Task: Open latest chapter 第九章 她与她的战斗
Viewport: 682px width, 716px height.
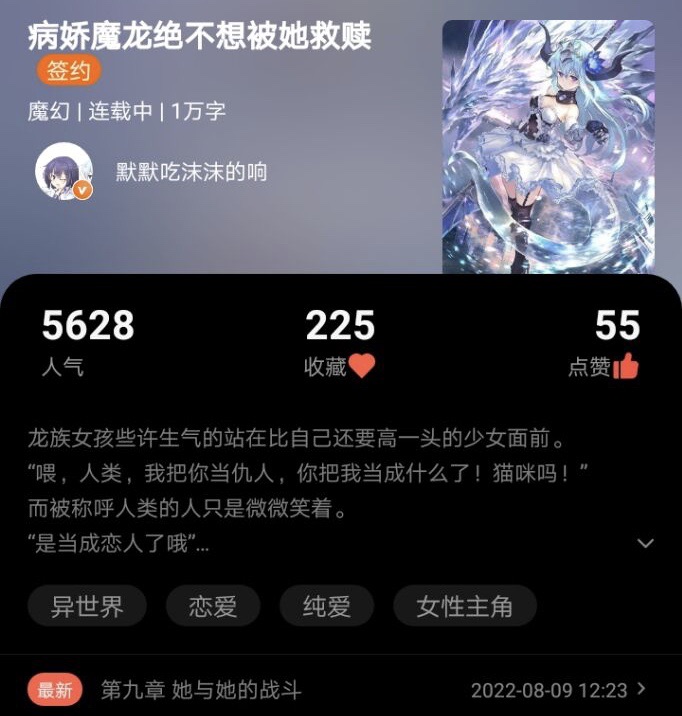Action: (x=200, y=690)
